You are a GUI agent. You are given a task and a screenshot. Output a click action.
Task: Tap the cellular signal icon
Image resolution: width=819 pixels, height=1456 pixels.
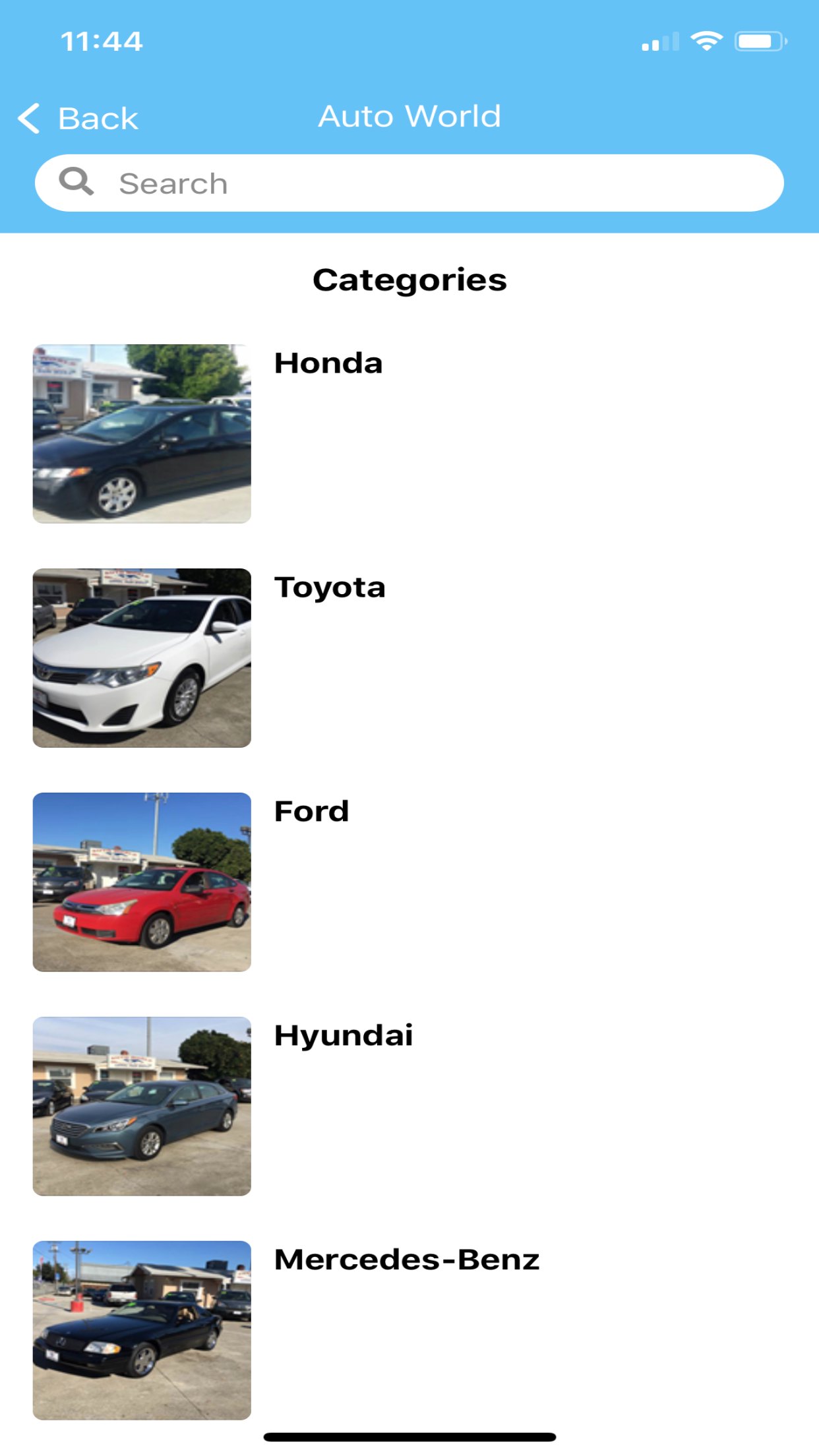(x=658, y=41)
